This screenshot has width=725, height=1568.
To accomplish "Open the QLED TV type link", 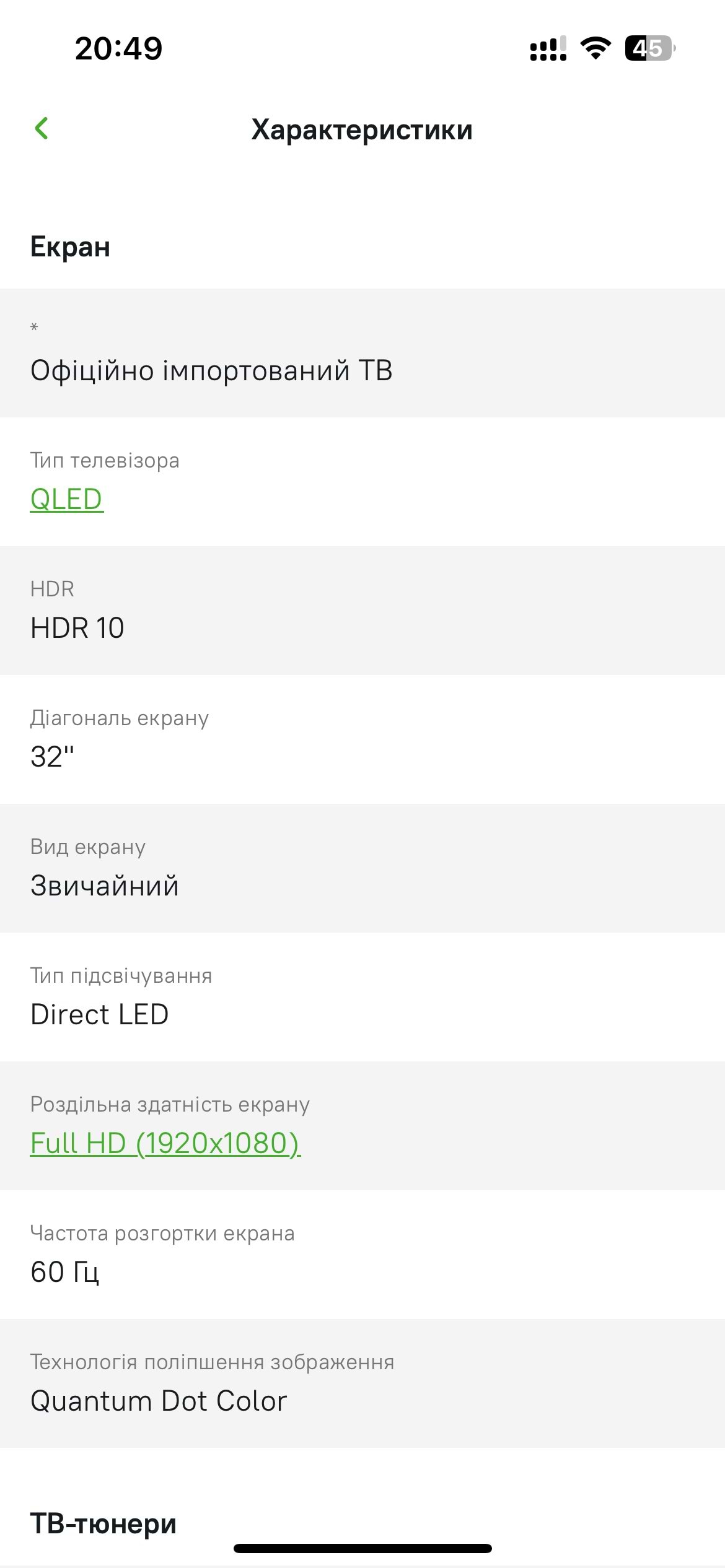I will (66, 499).
